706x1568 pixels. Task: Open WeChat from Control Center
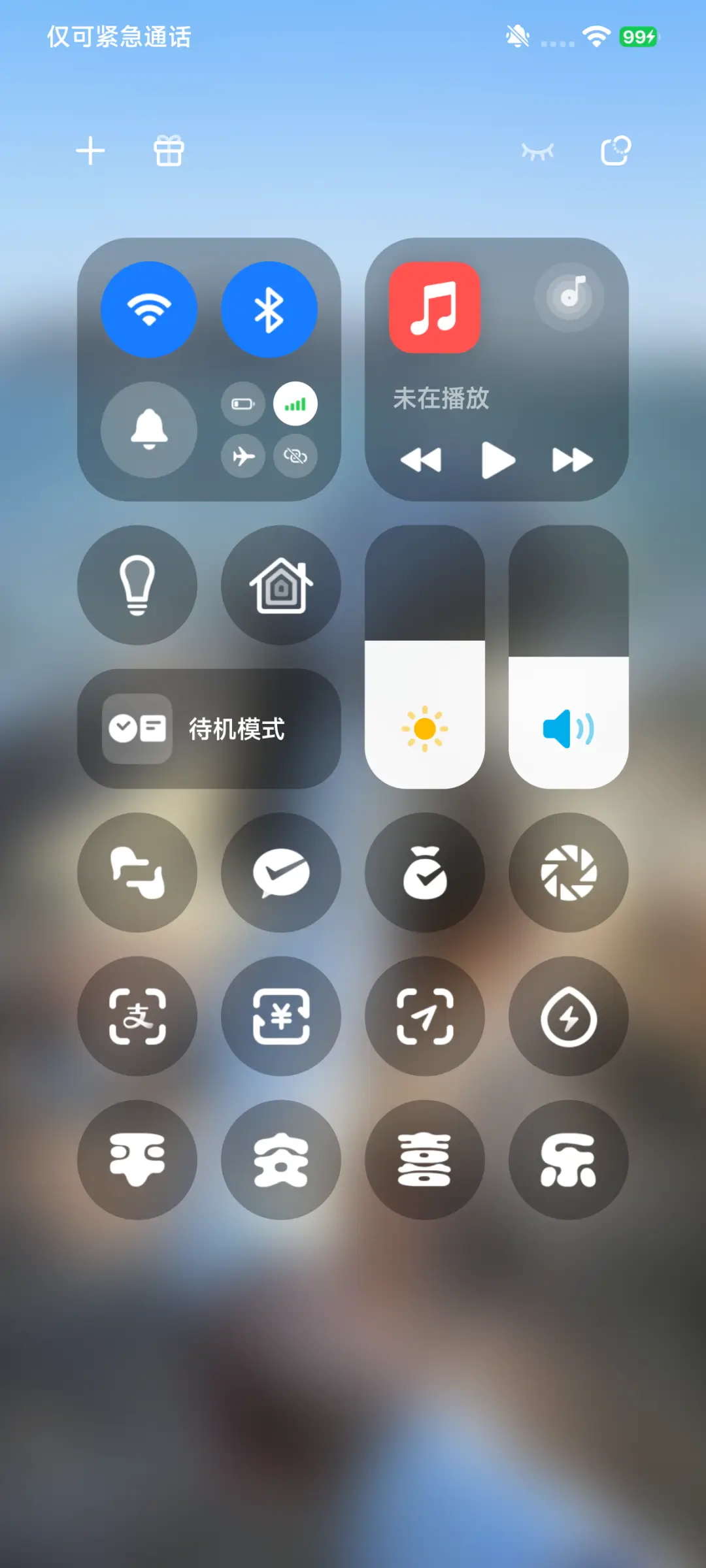[281, 873]
